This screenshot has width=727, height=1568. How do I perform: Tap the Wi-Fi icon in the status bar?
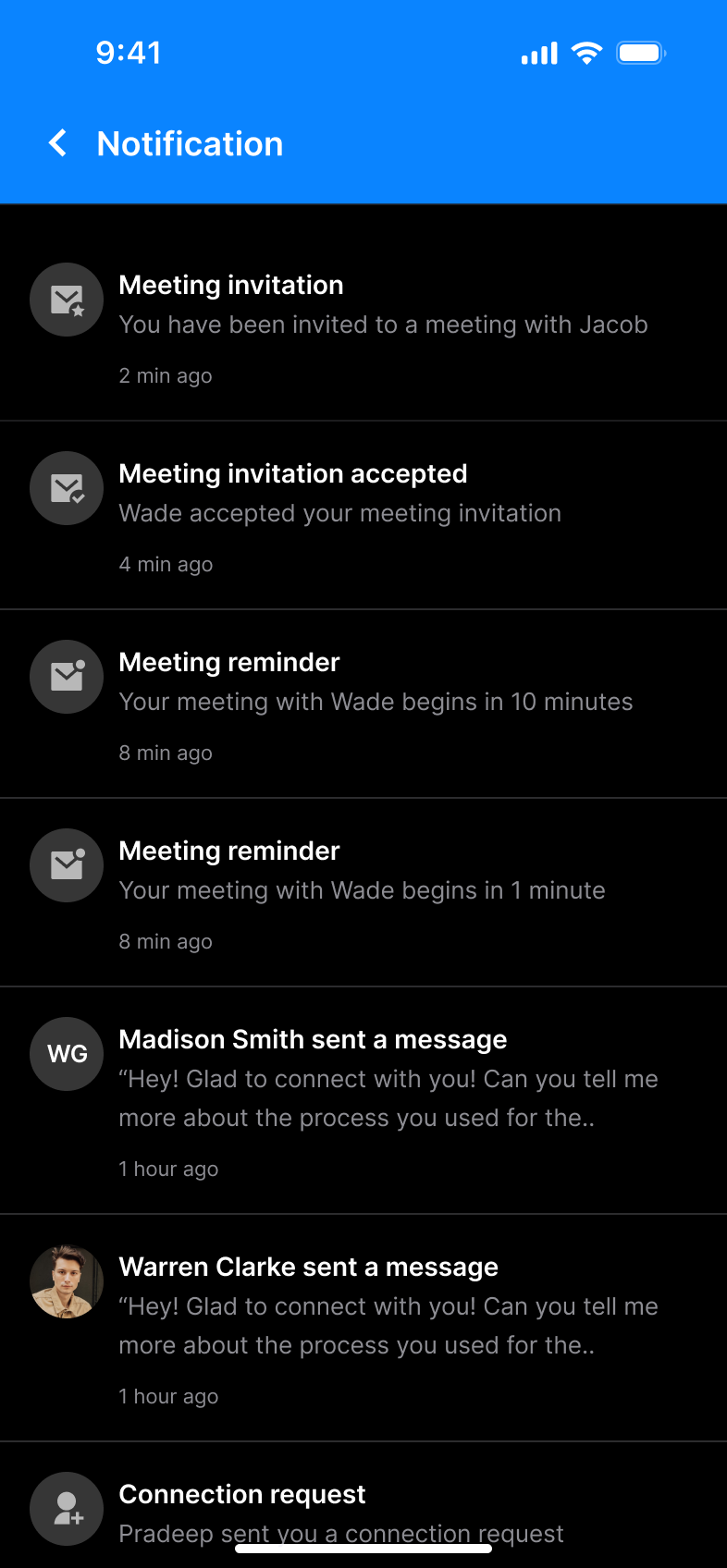click(x=586, y=53)
